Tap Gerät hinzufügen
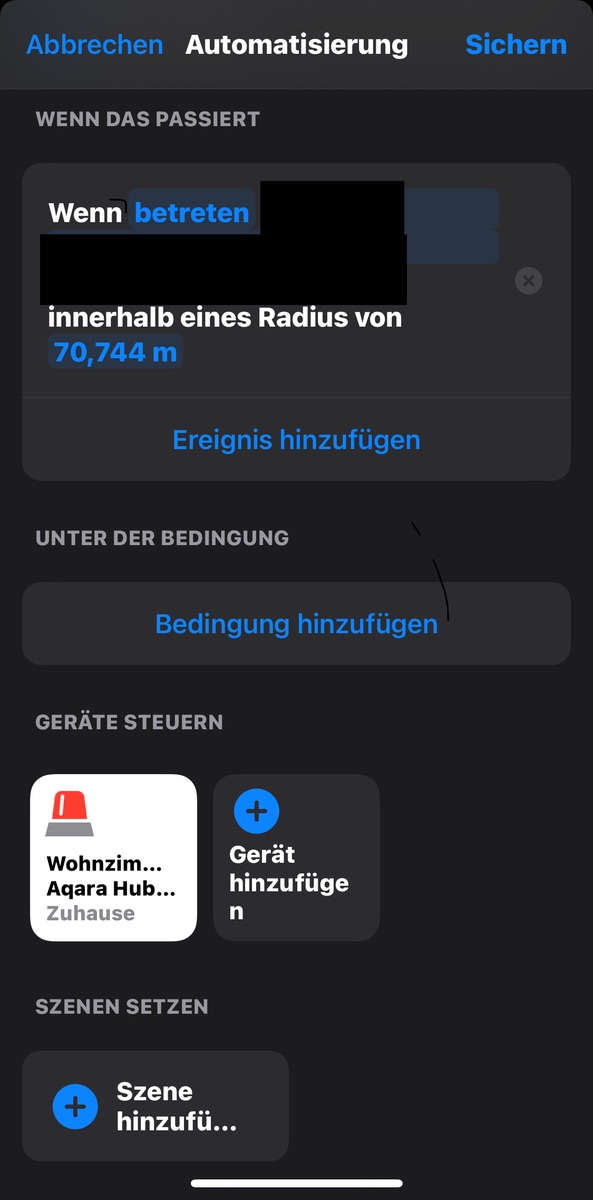593x1200 pixels. coord(296,858)
